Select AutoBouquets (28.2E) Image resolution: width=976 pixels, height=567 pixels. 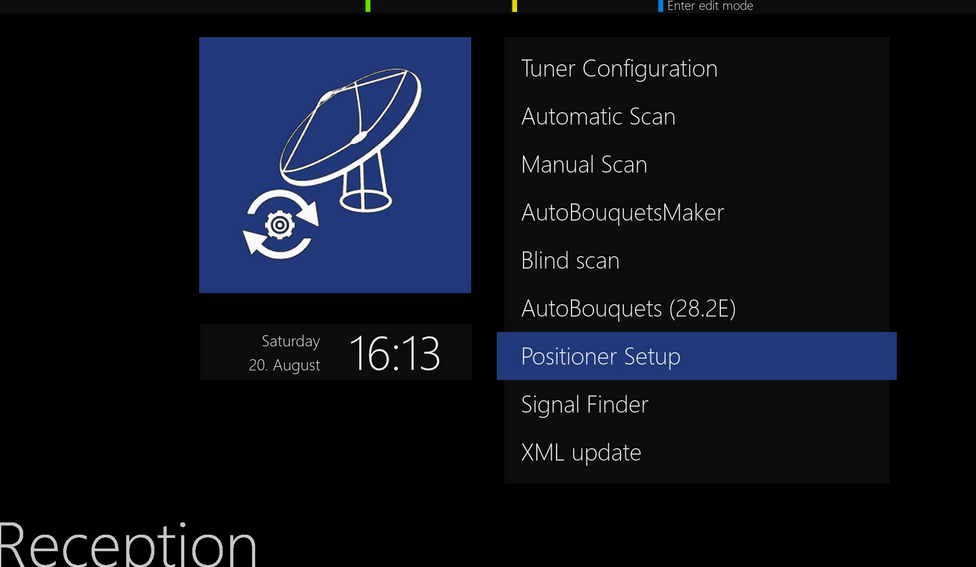coord(628,309)
